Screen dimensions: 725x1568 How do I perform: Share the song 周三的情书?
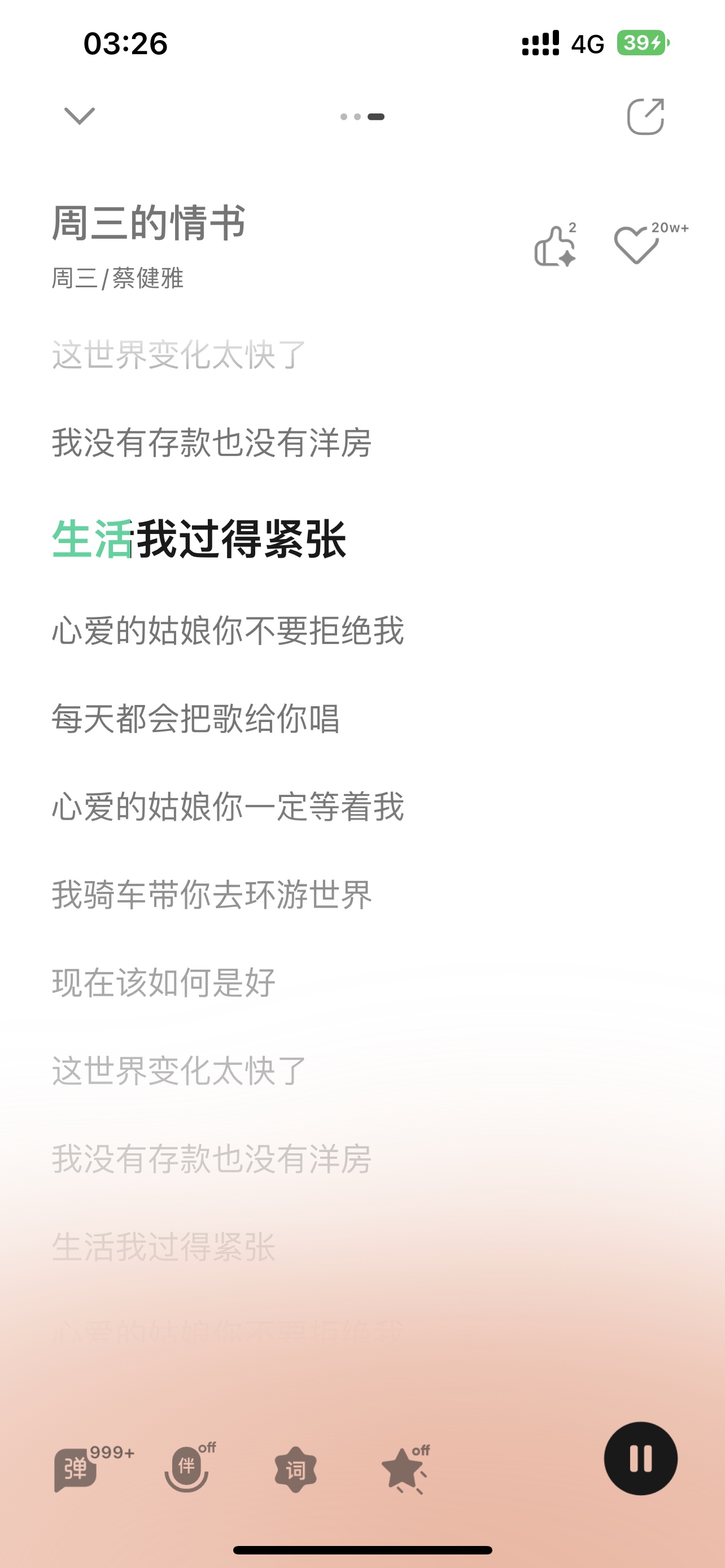click(645, 116)
